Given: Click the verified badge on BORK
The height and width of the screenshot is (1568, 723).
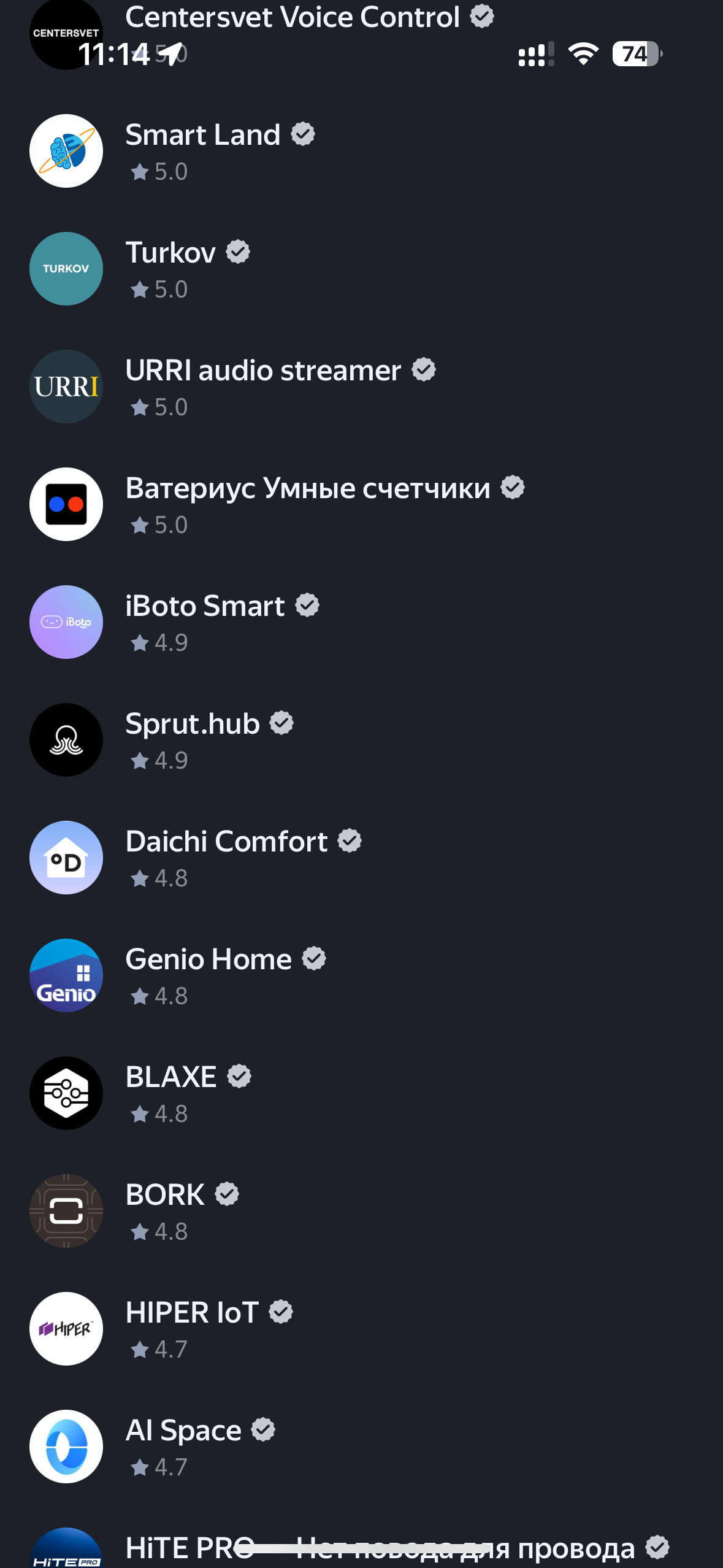Looking at the screenshot, I should 227,1193.
